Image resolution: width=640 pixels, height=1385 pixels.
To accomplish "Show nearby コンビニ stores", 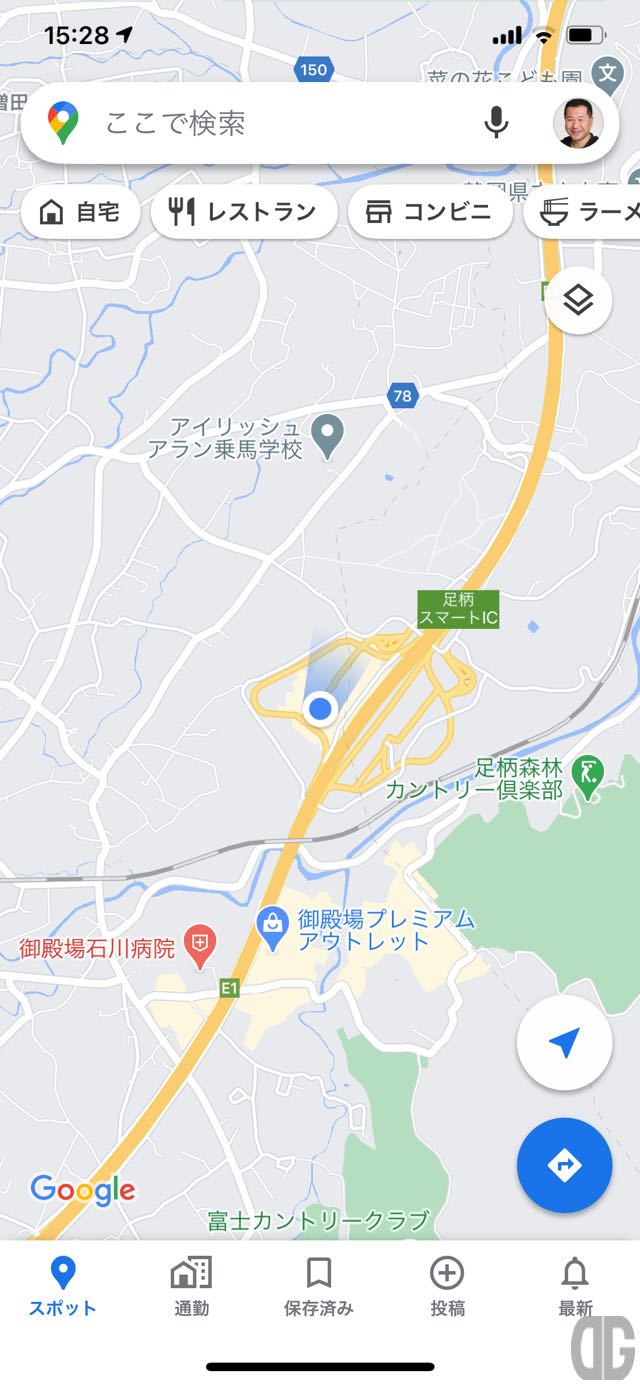I will point(429,212).
